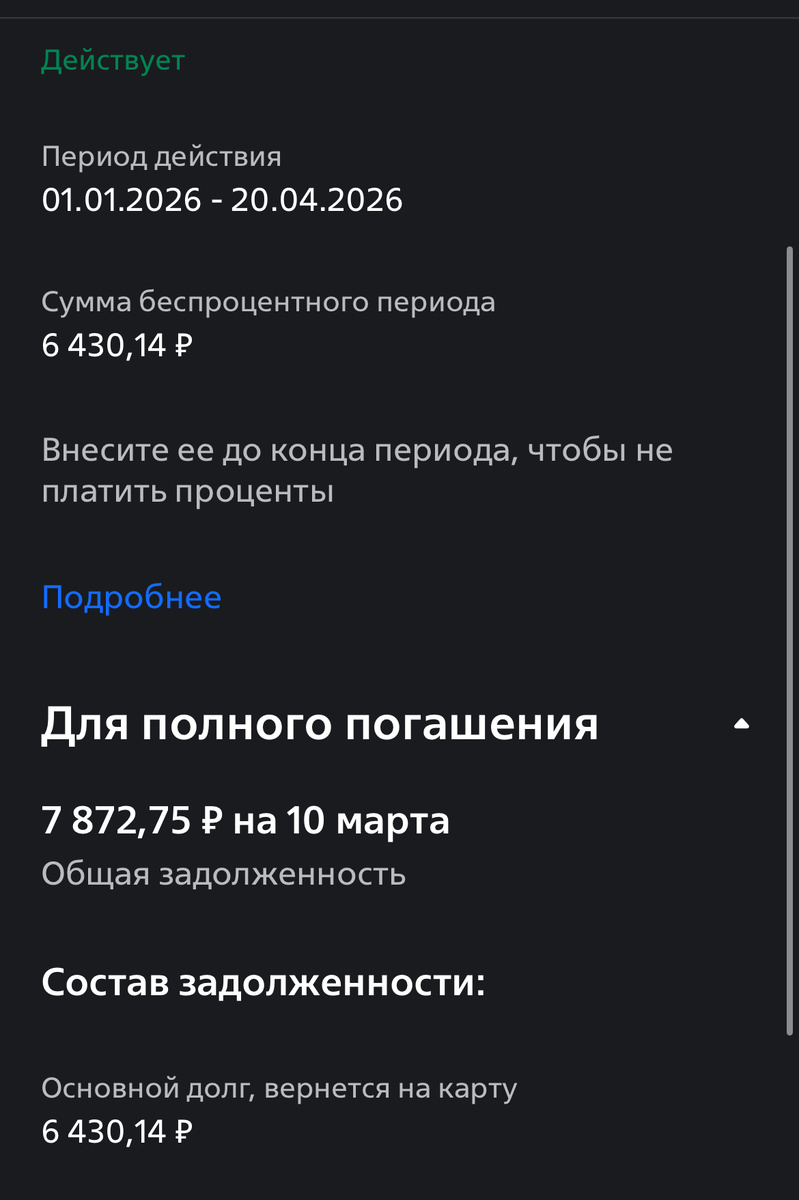Select Основной долг, вернется на карту entry
Viewport: 799px width, 1200px height.
277,1088
